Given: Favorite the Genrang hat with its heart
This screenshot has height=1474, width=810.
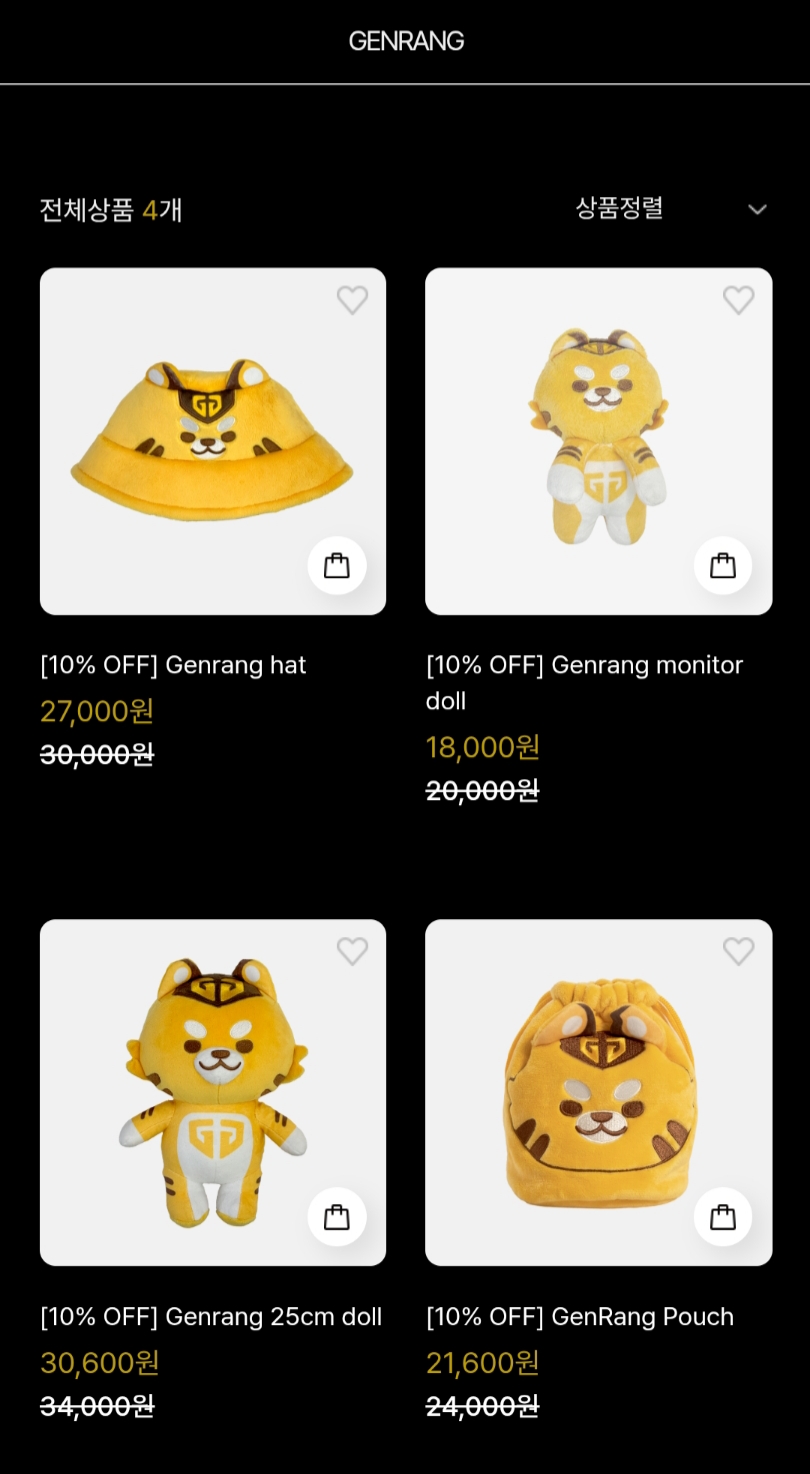Looking at the screenshot, I should [x=352, y=299].
